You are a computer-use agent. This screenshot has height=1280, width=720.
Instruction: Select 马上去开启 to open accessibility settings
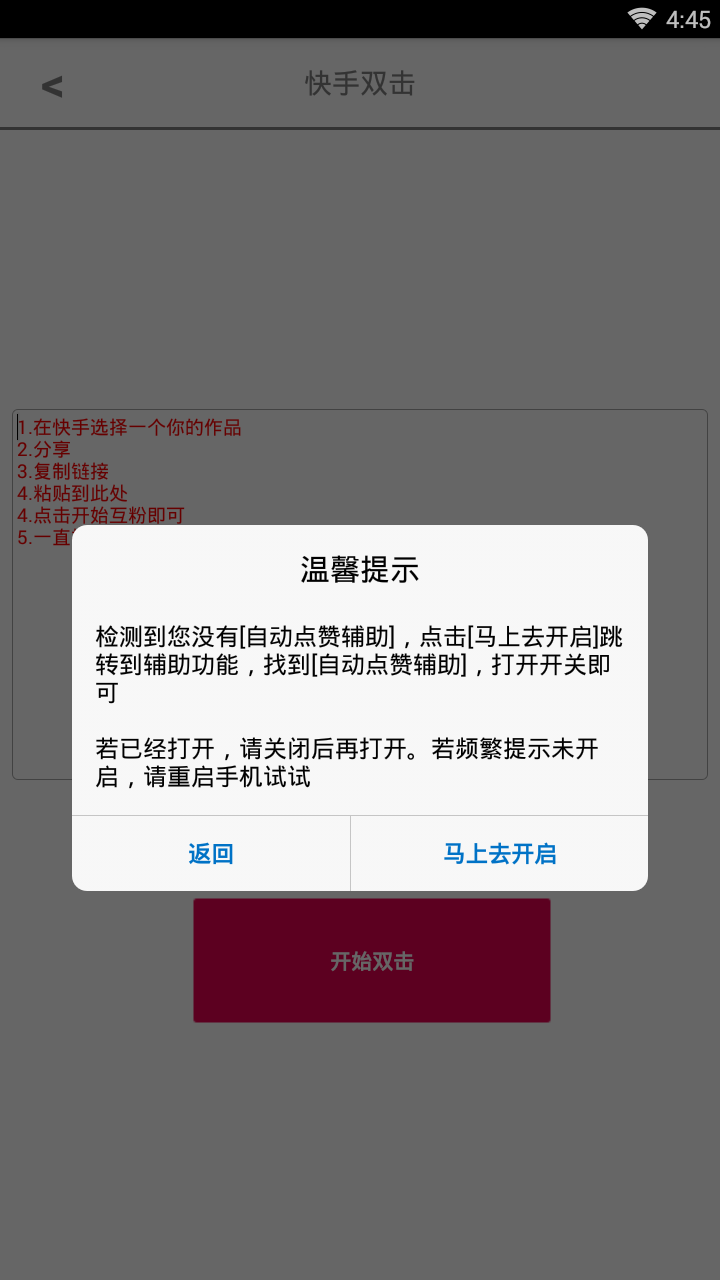pos(500,854)
